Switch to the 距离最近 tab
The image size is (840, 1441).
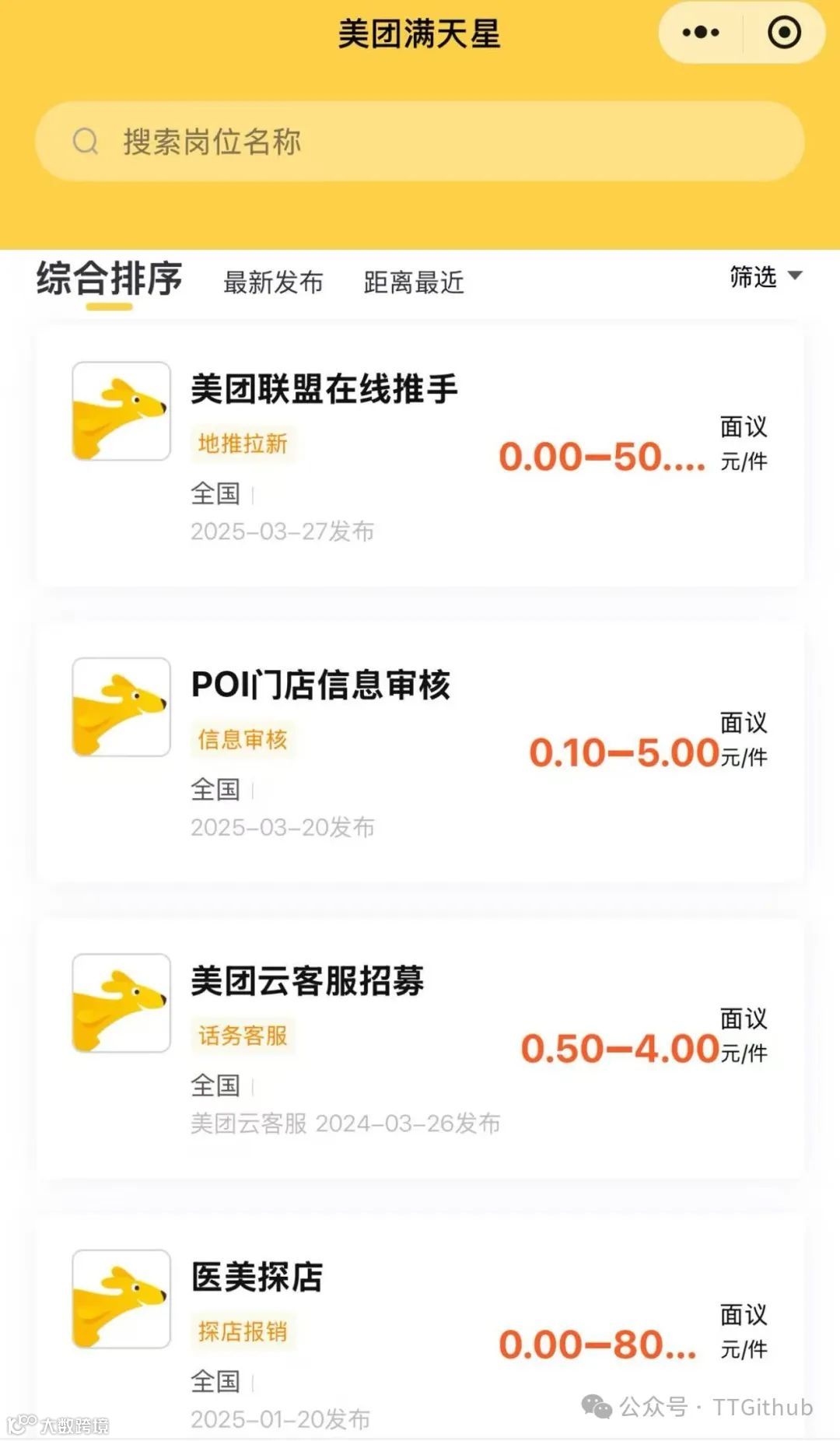[x=413, y=282]
